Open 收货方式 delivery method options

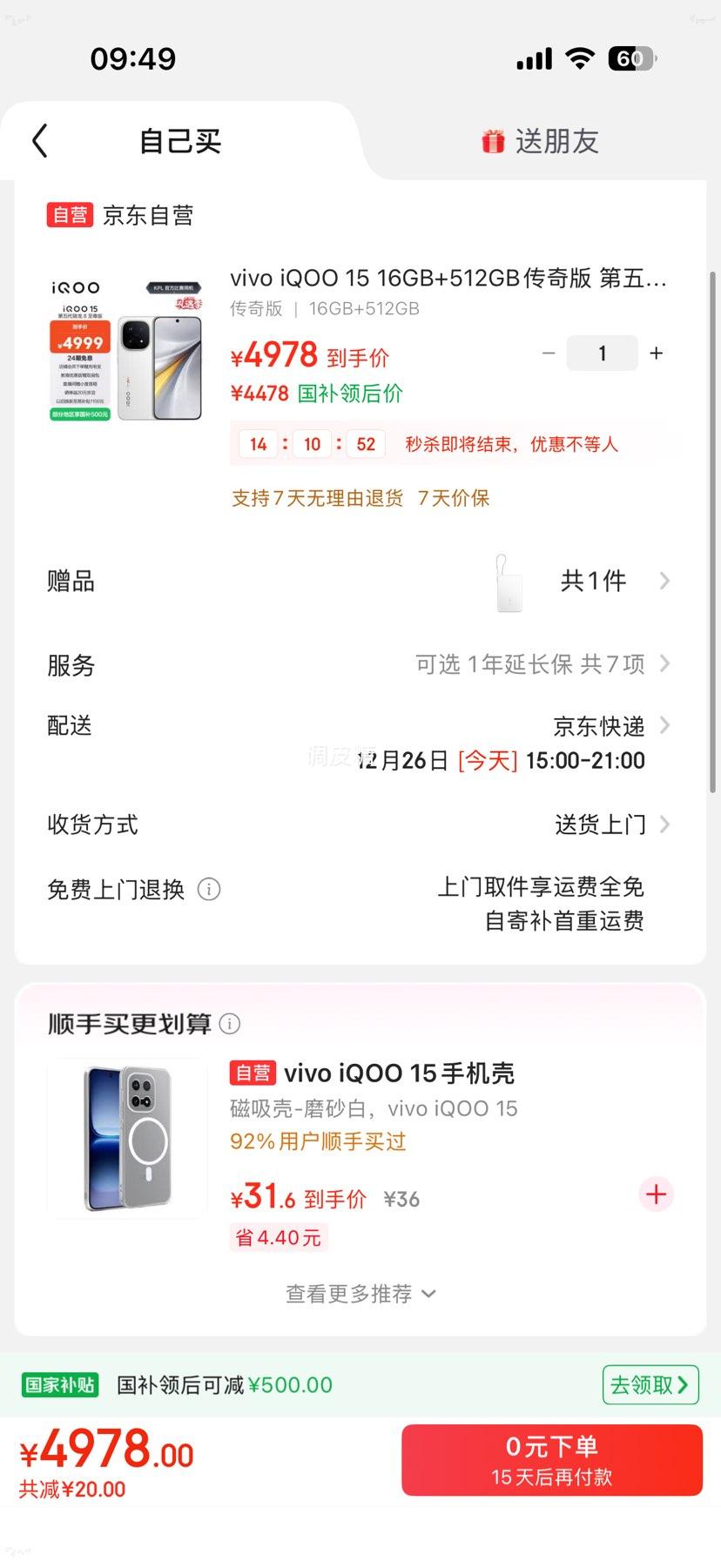point(664,824)
